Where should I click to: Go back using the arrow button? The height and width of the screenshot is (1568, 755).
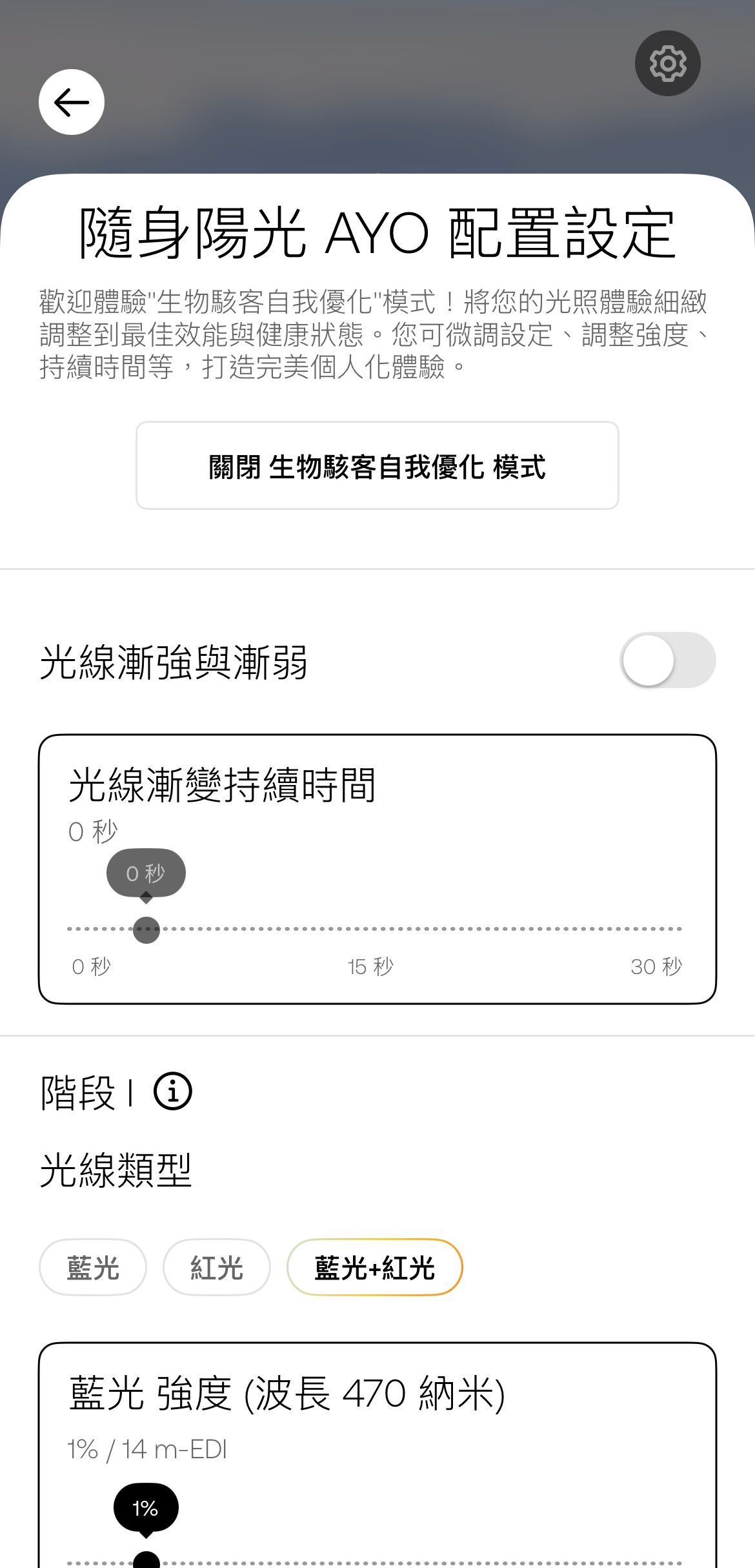(71, 102)
